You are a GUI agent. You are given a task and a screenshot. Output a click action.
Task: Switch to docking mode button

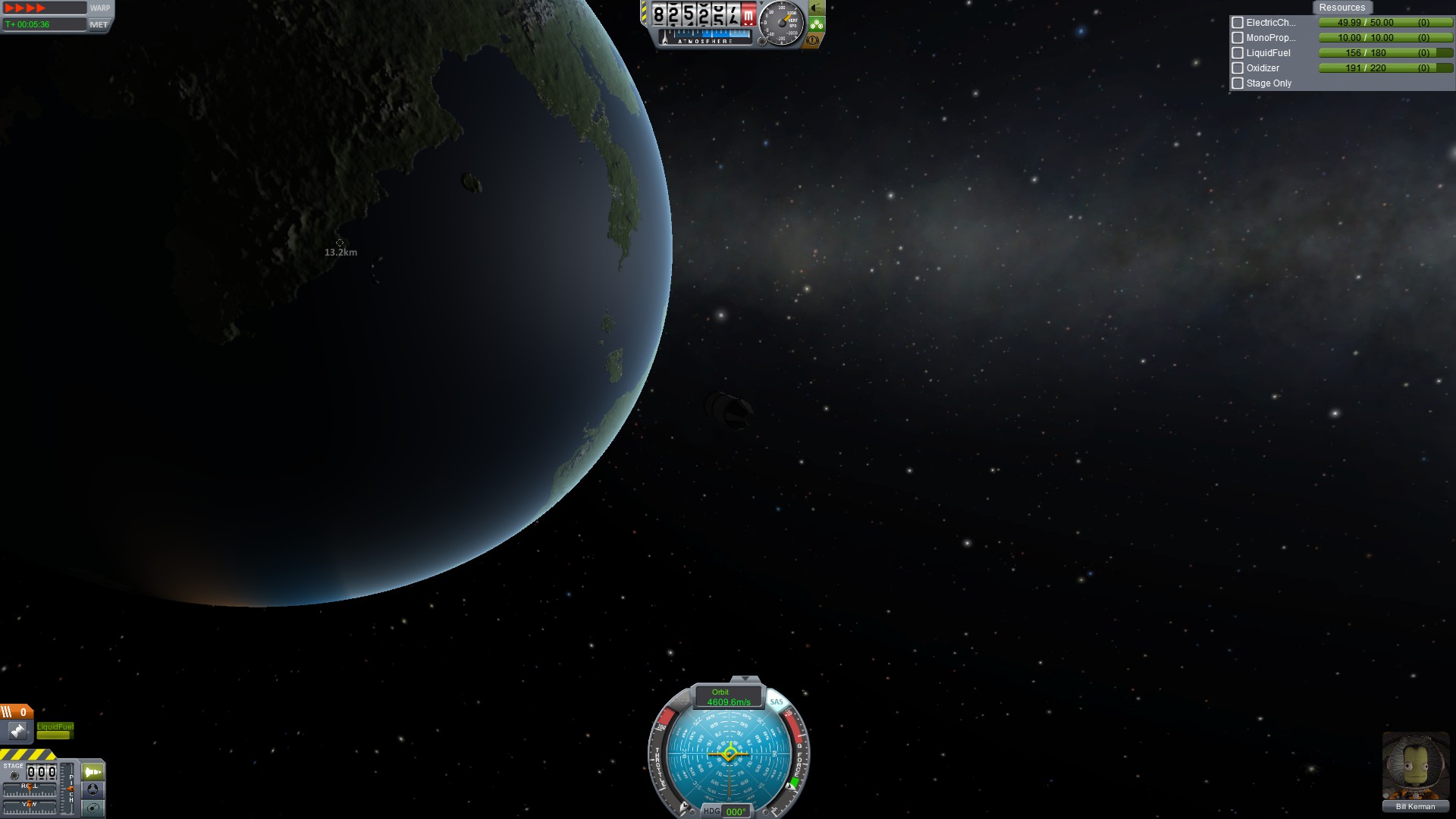pyautogui.click(x=93, y=789)
